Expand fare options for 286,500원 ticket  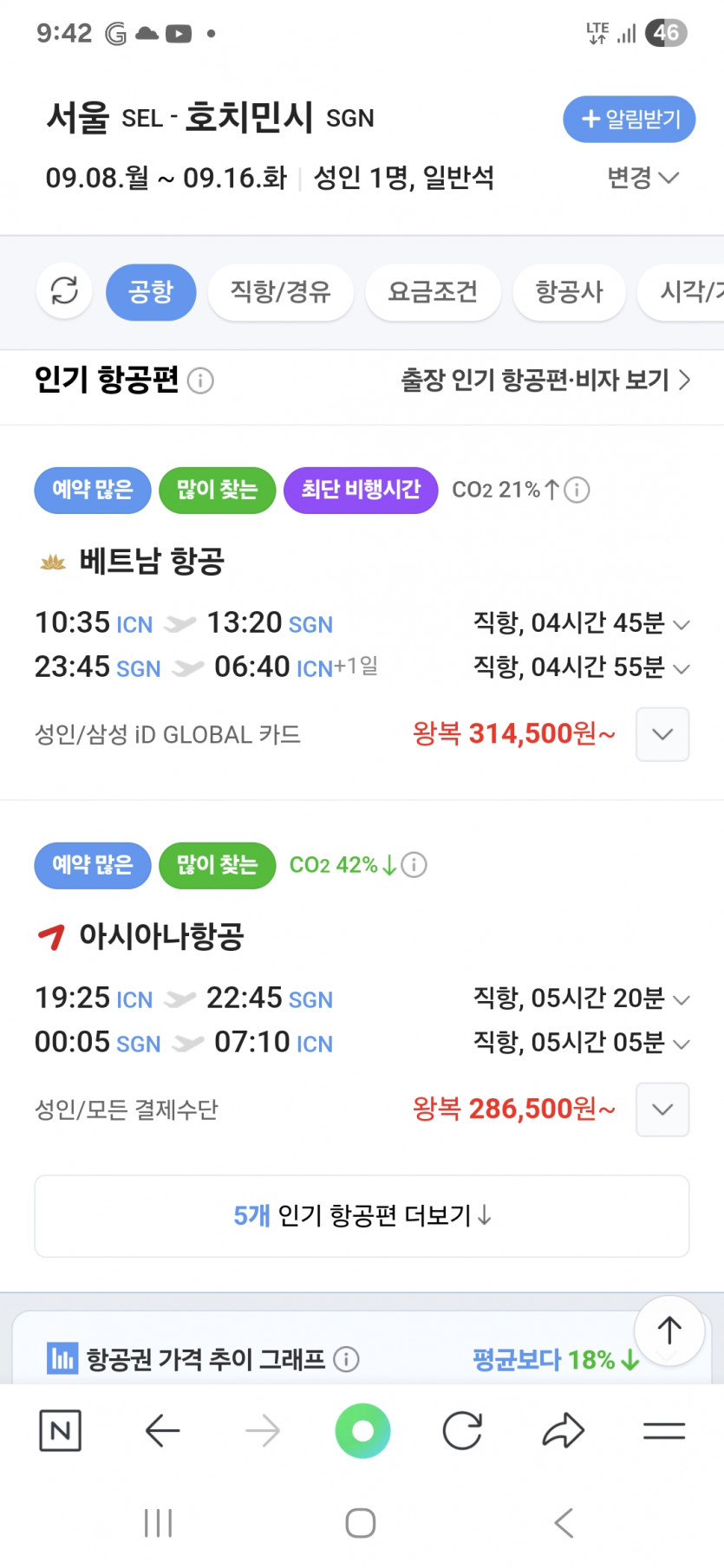pos(662,1109)
